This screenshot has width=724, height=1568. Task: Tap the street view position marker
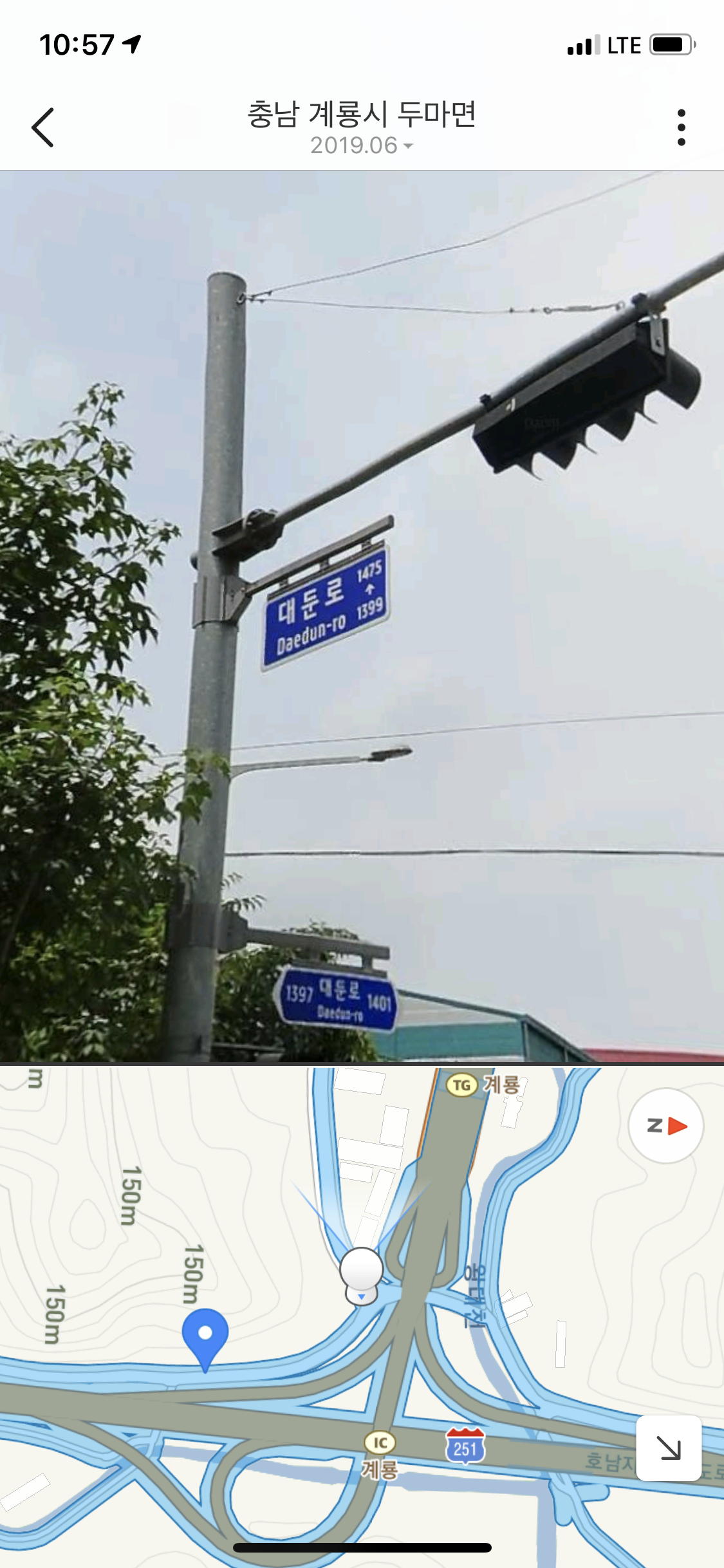click(x=362, y=1273)
